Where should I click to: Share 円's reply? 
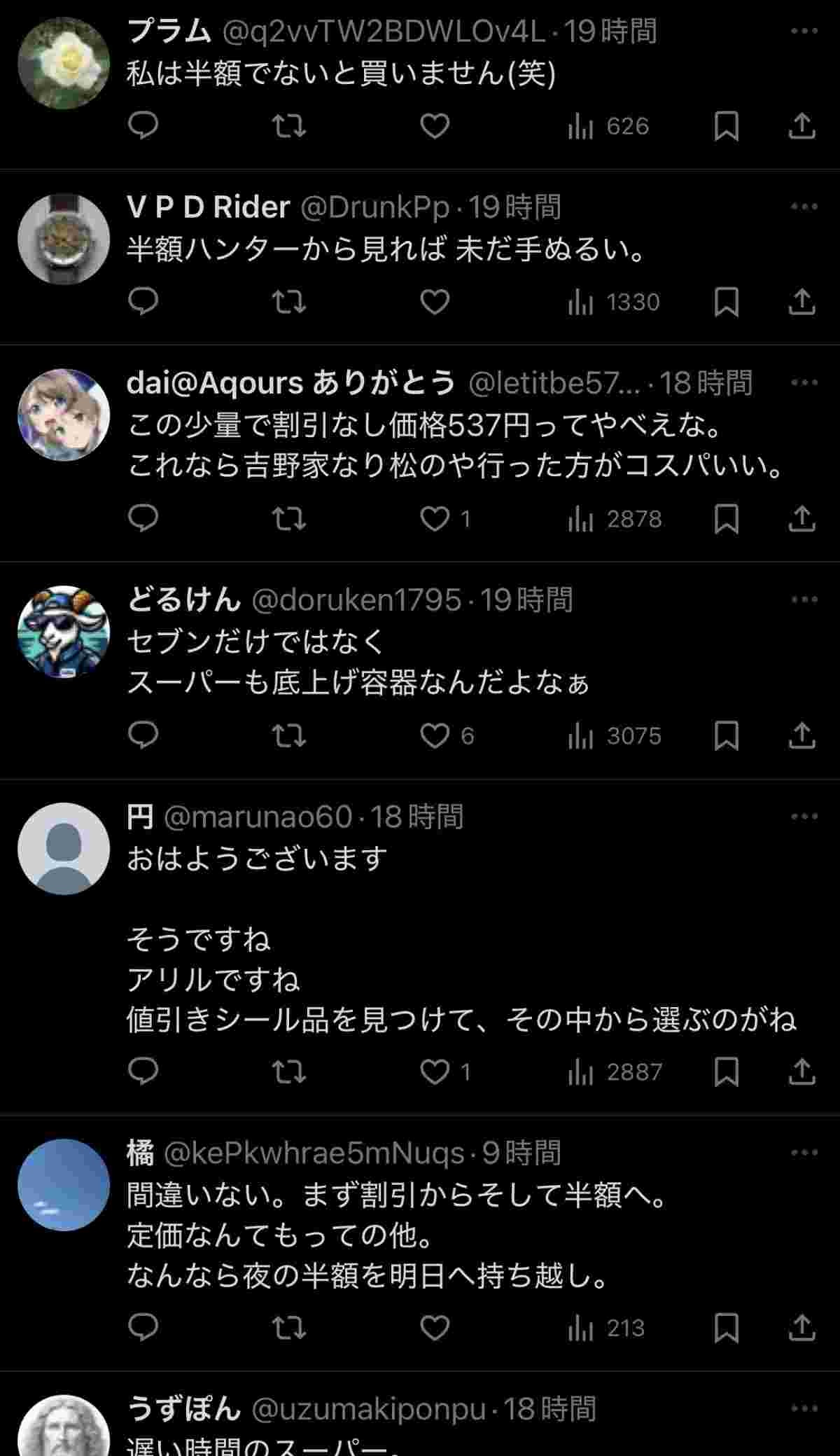801,1072
